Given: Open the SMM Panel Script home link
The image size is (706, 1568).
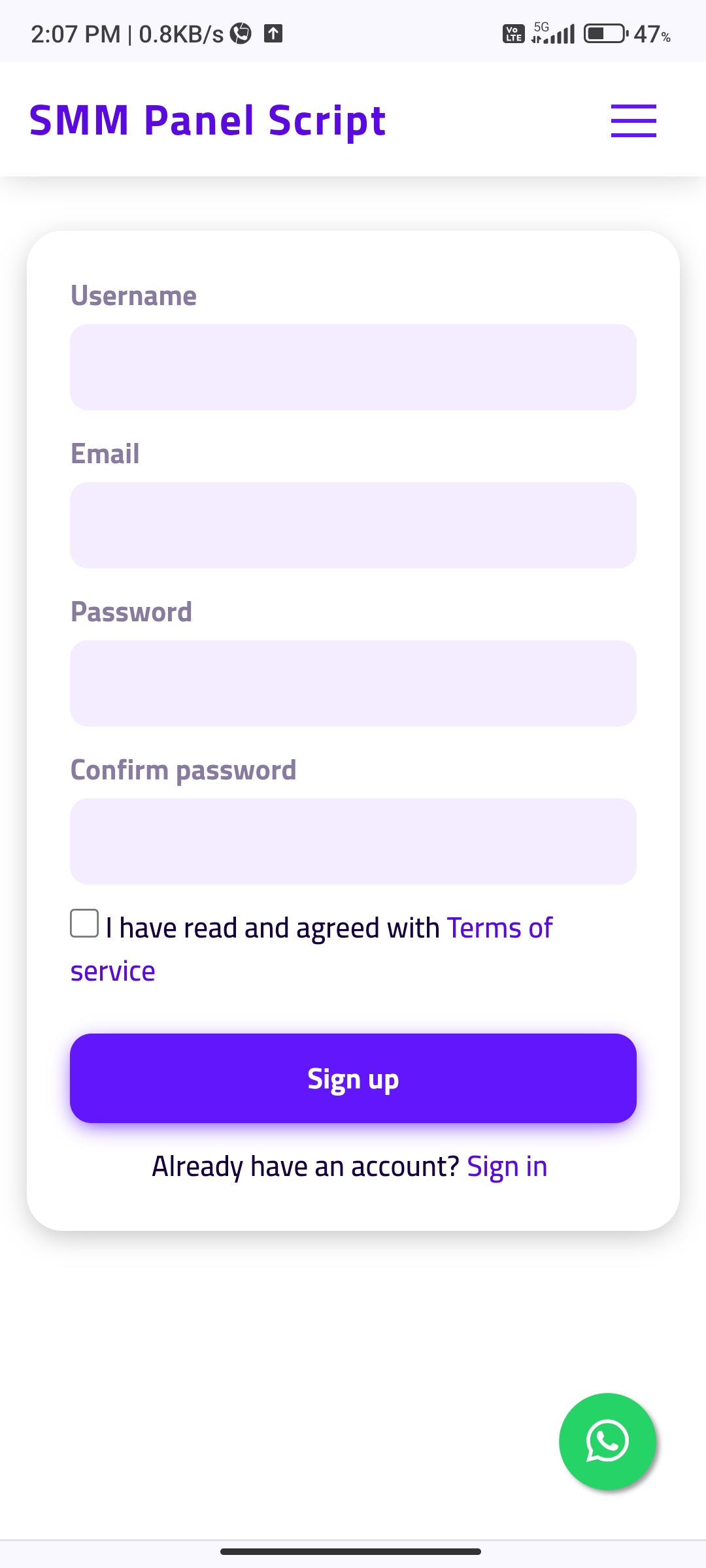Looking at the screenshot, I should pos(207,121).
